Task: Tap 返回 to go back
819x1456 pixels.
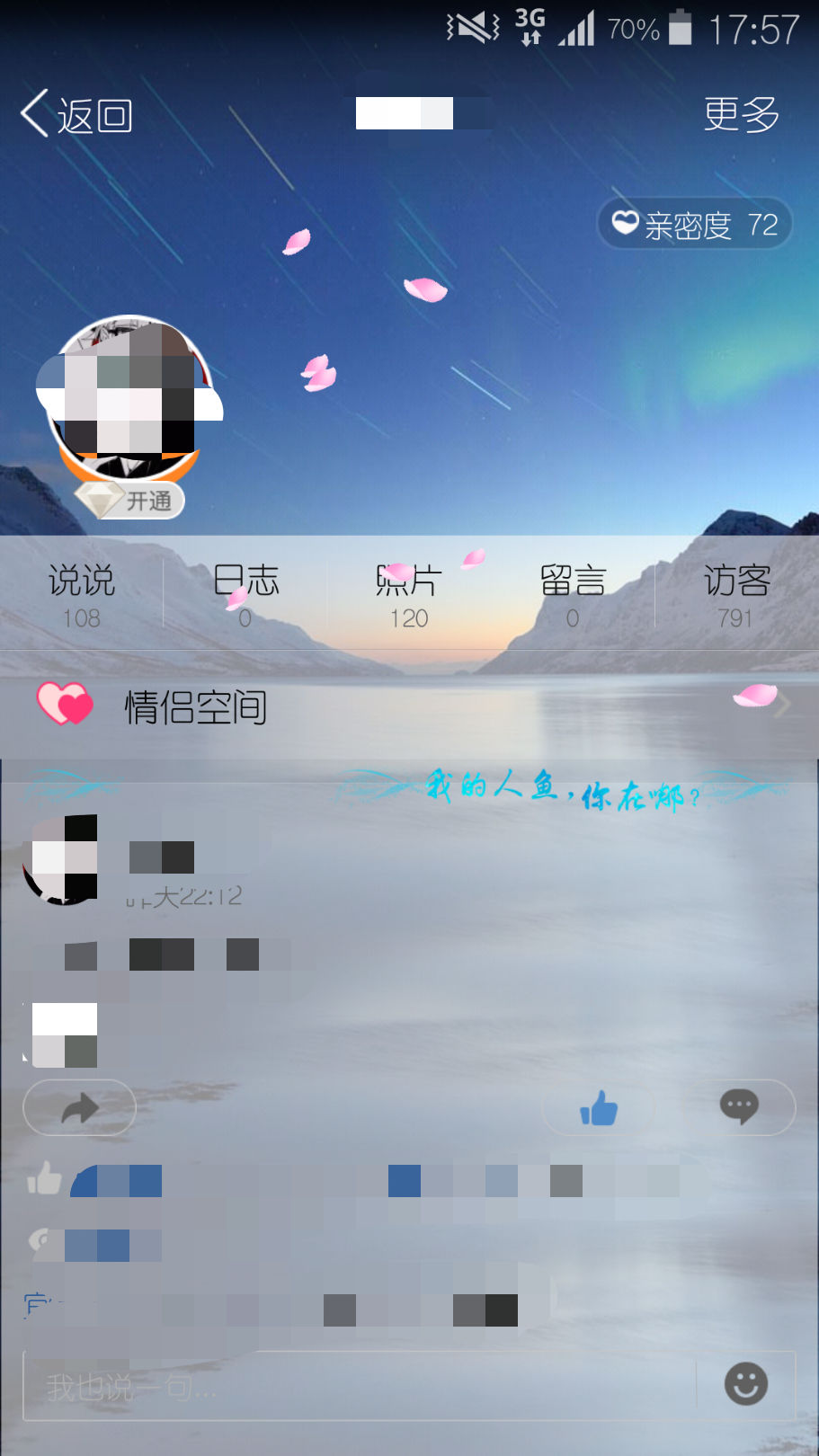Action: point(77,115)
